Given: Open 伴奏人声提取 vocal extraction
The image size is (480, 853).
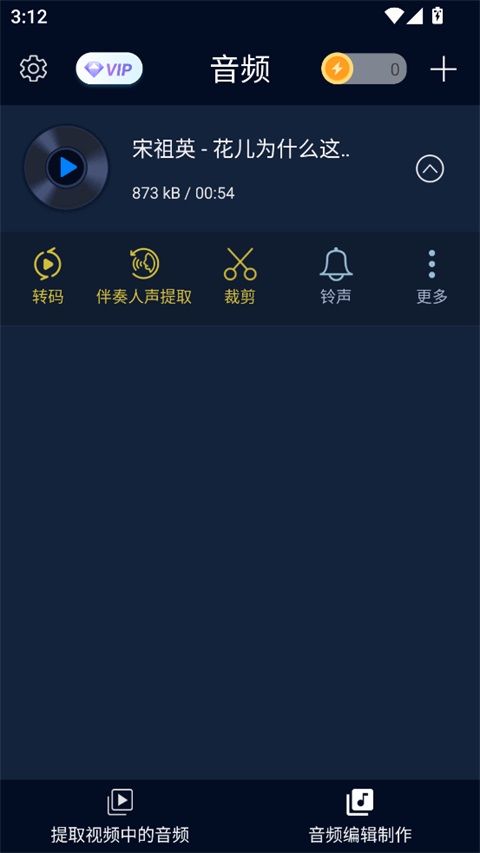Looking at the screenshot, I should (144, 276).
